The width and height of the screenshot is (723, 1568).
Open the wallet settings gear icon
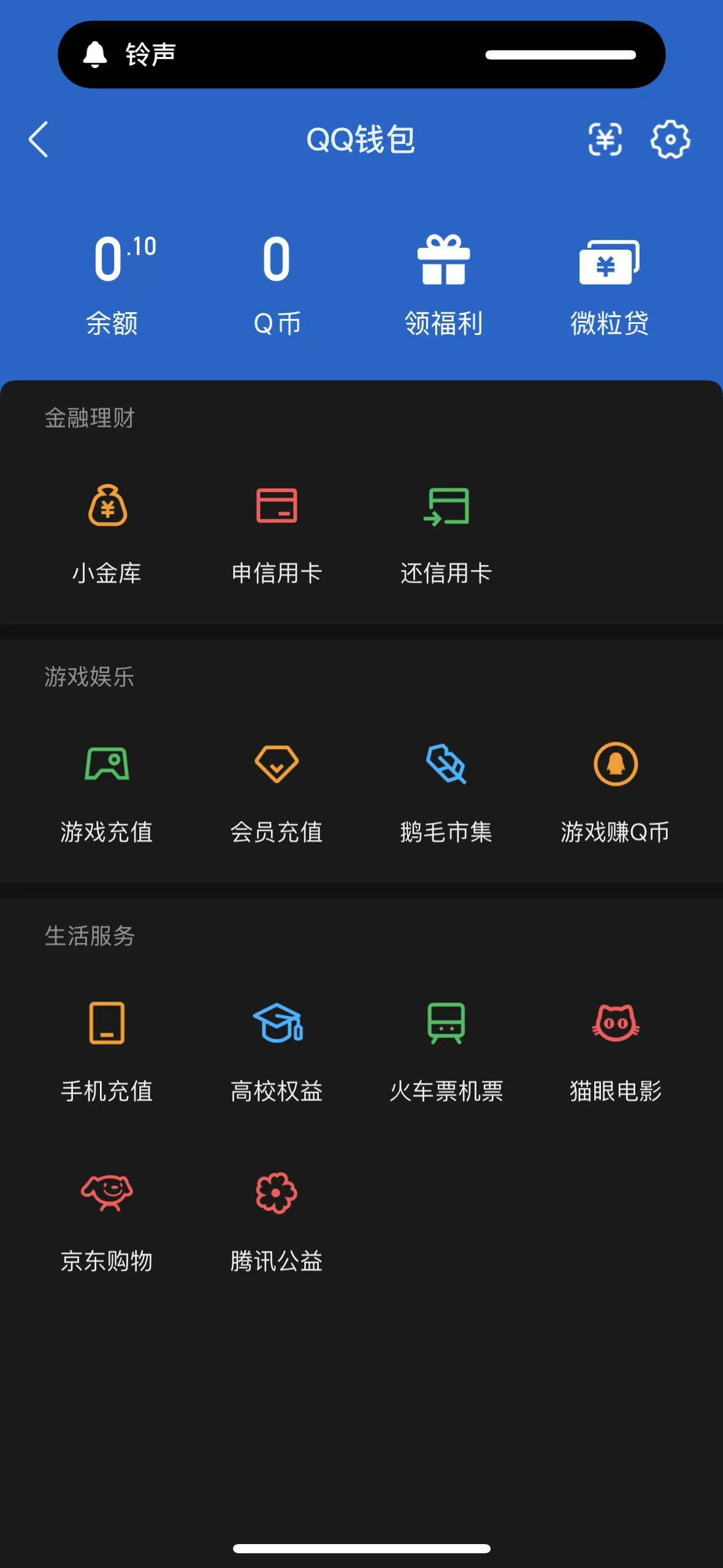[671, 140]
